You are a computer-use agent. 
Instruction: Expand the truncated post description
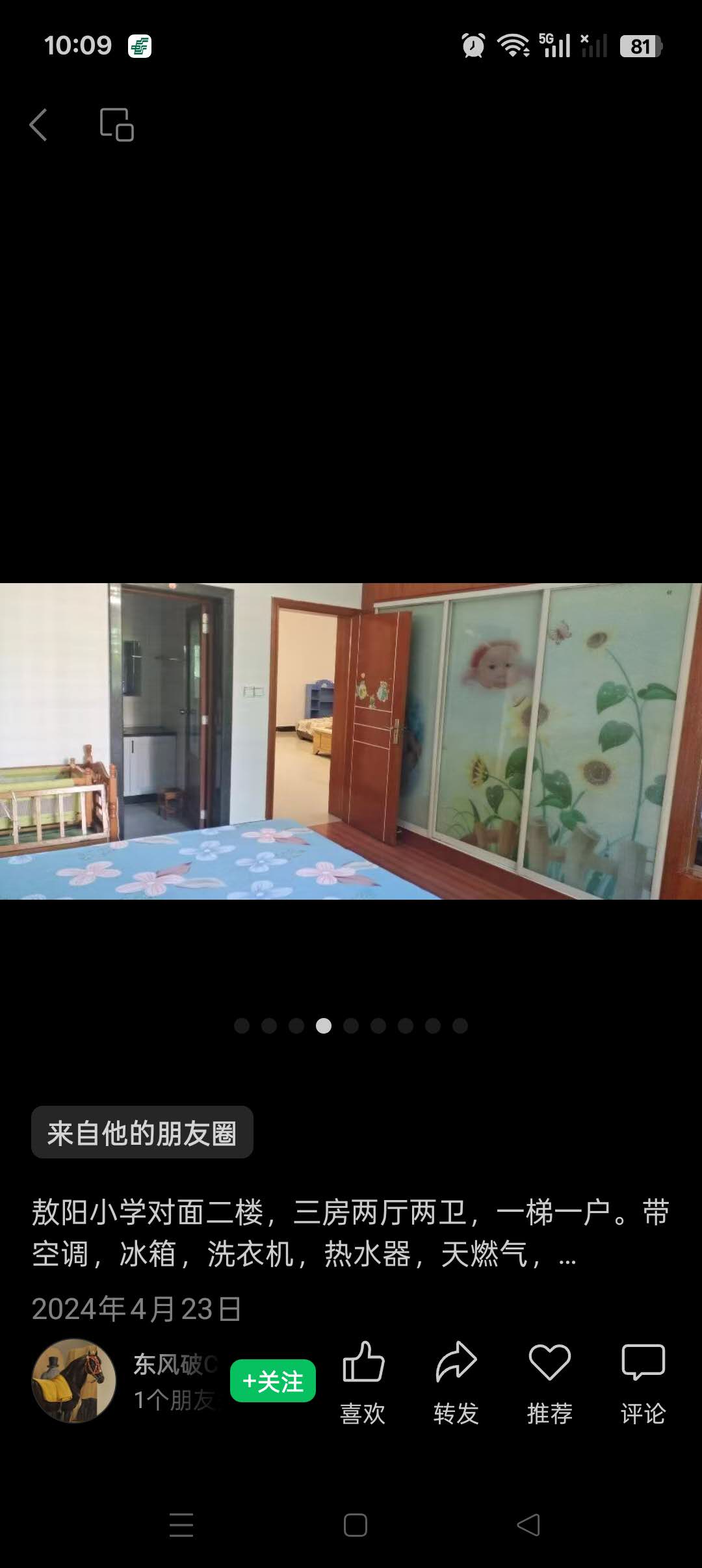click(567, 1255)
